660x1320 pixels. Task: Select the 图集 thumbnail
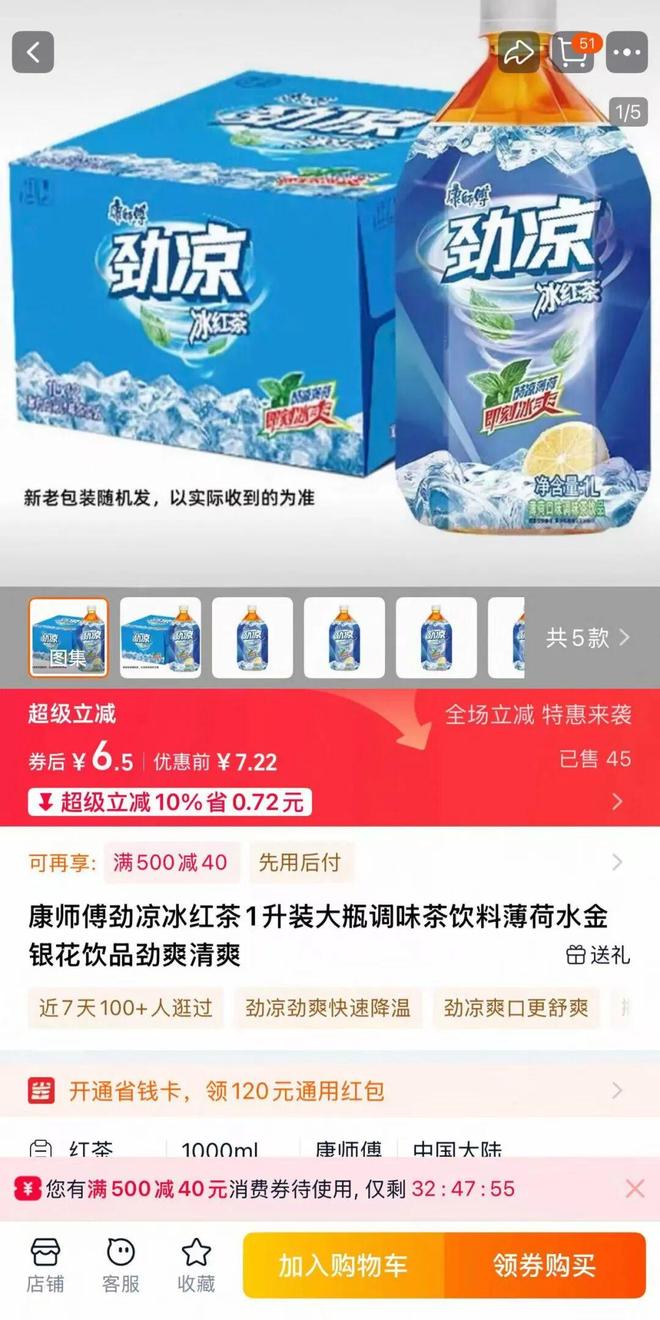tap(69, 637)
